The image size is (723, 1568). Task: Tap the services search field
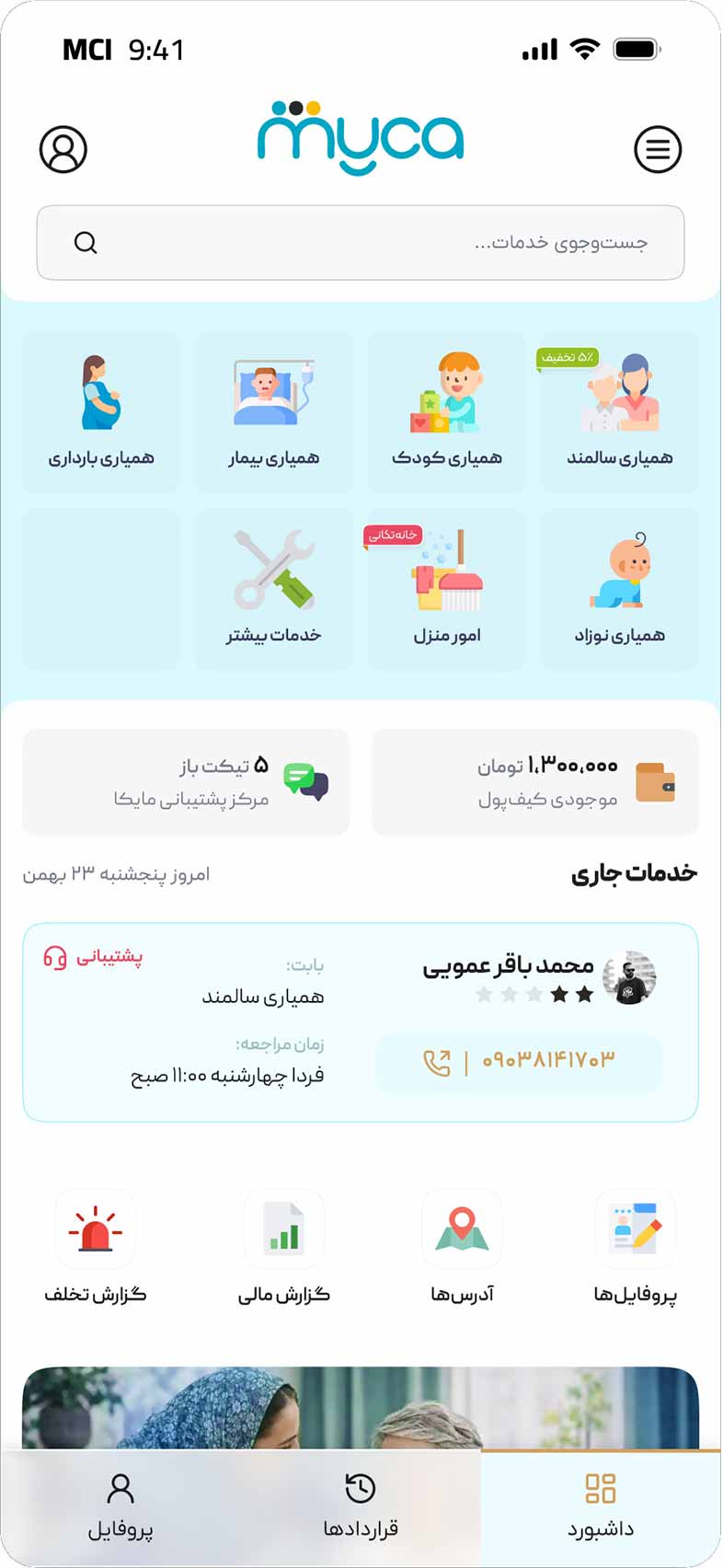pos(361,243)
